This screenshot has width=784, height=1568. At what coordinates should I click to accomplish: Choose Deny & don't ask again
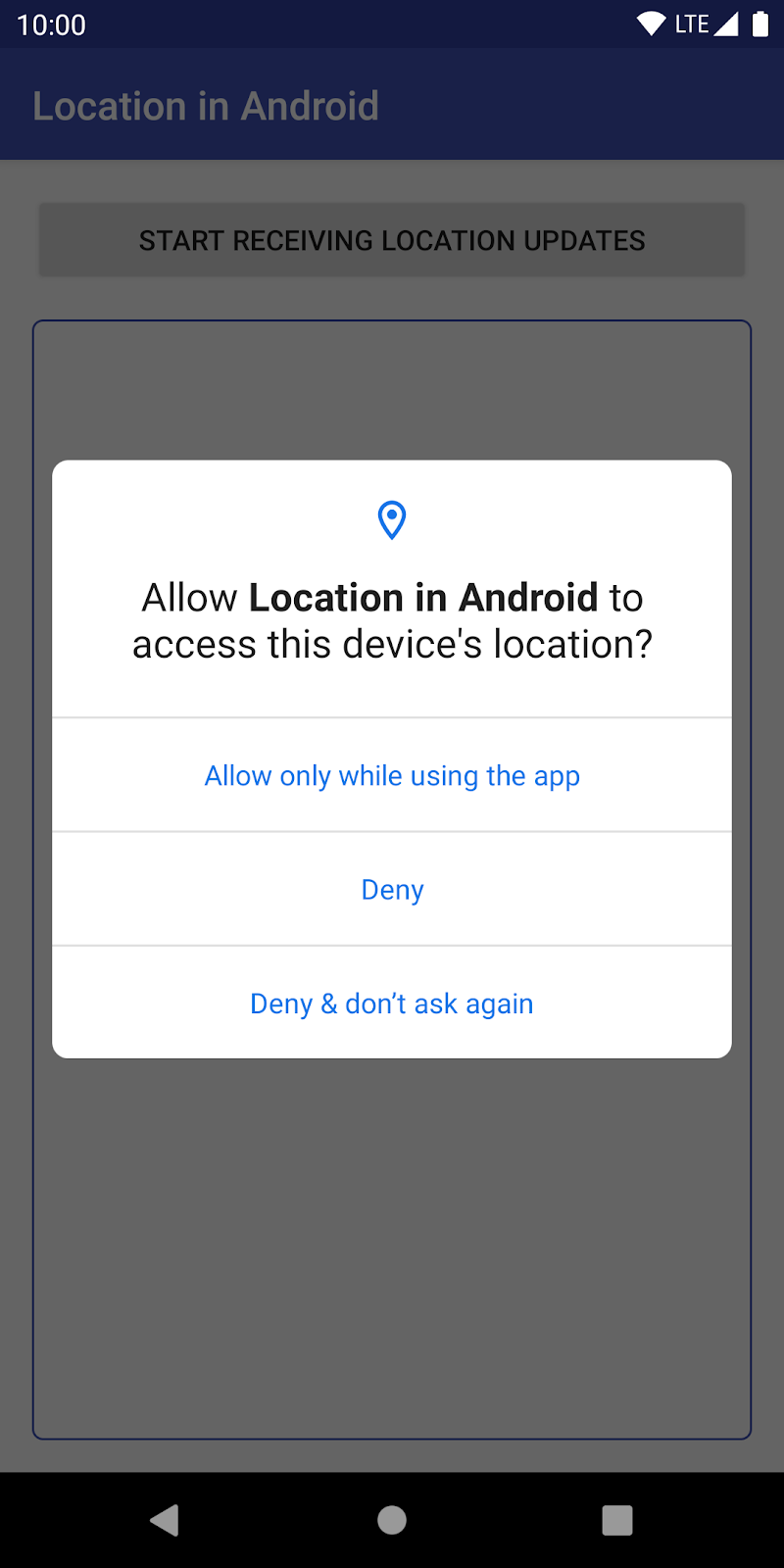(x=391, y=1003)
